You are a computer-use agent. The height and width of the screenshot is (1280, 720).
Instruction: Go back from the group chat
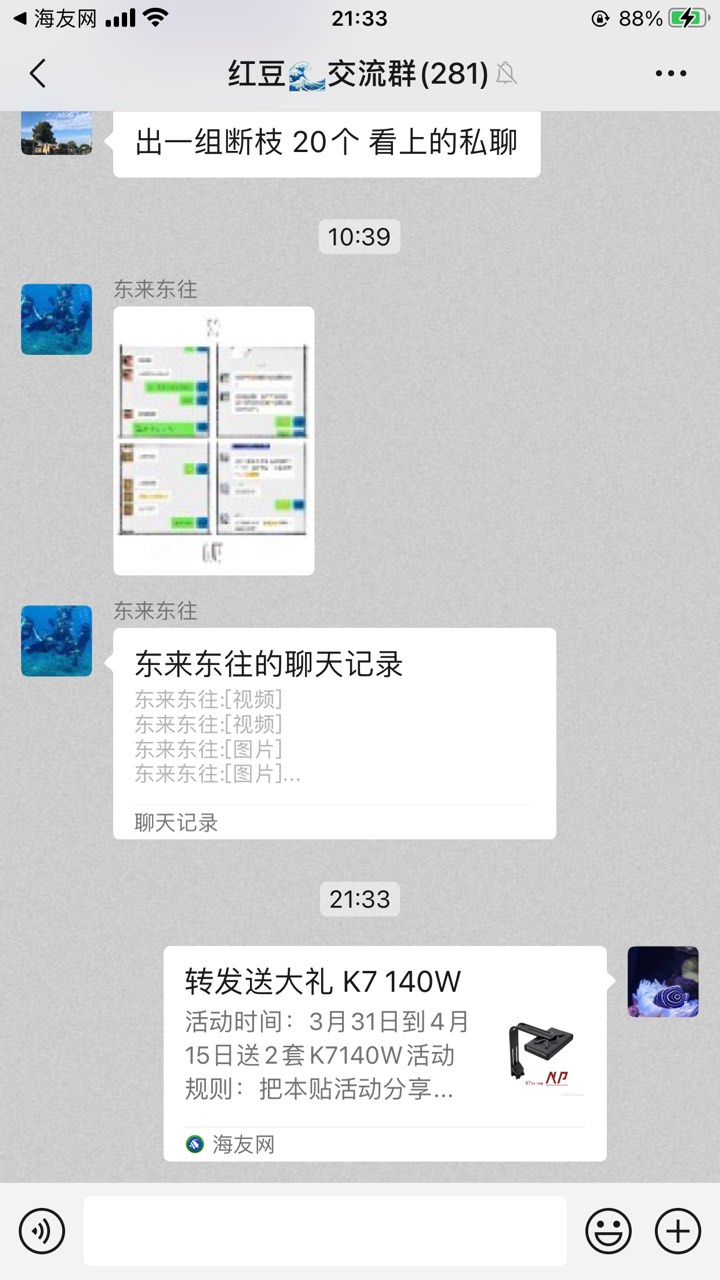coord(38,74)
